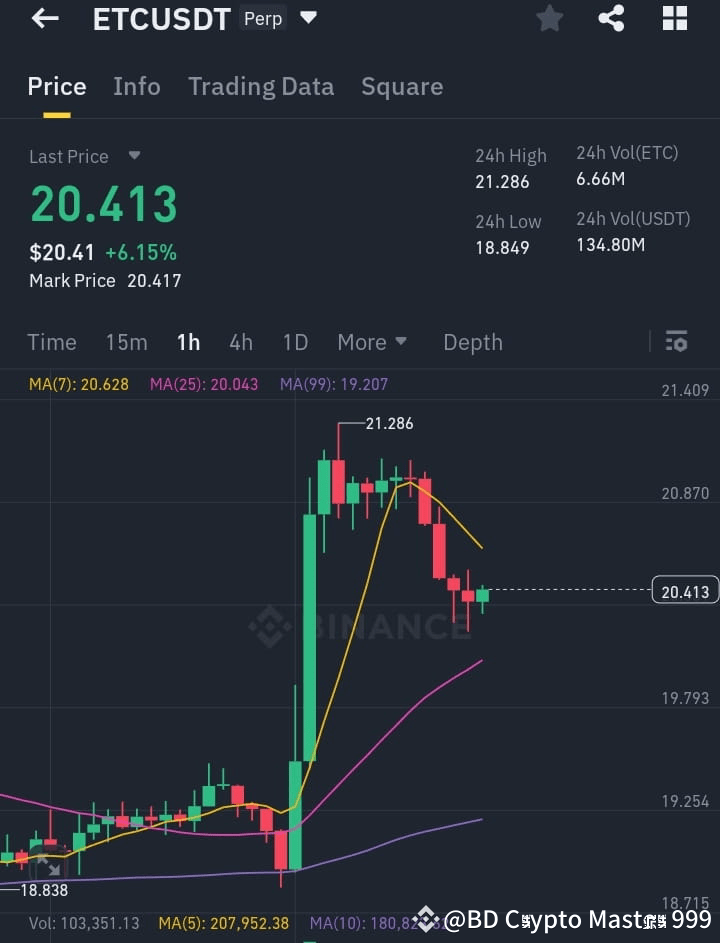Select the Time chart mode
This screenshot has width=720, height=943.
coord(52,341)
